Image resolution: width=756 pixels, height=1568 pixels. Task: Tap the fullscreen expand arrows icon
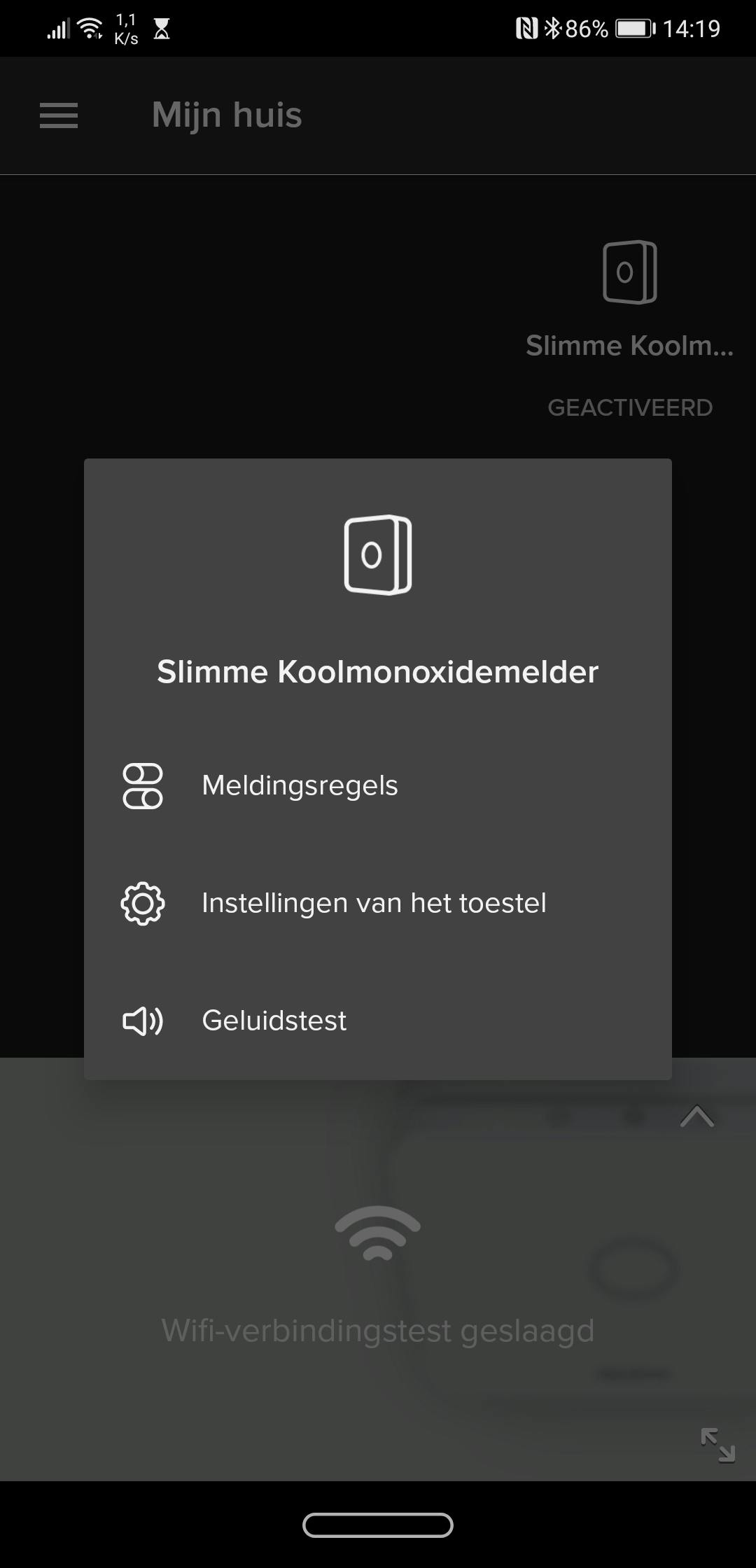(717, 1445)
